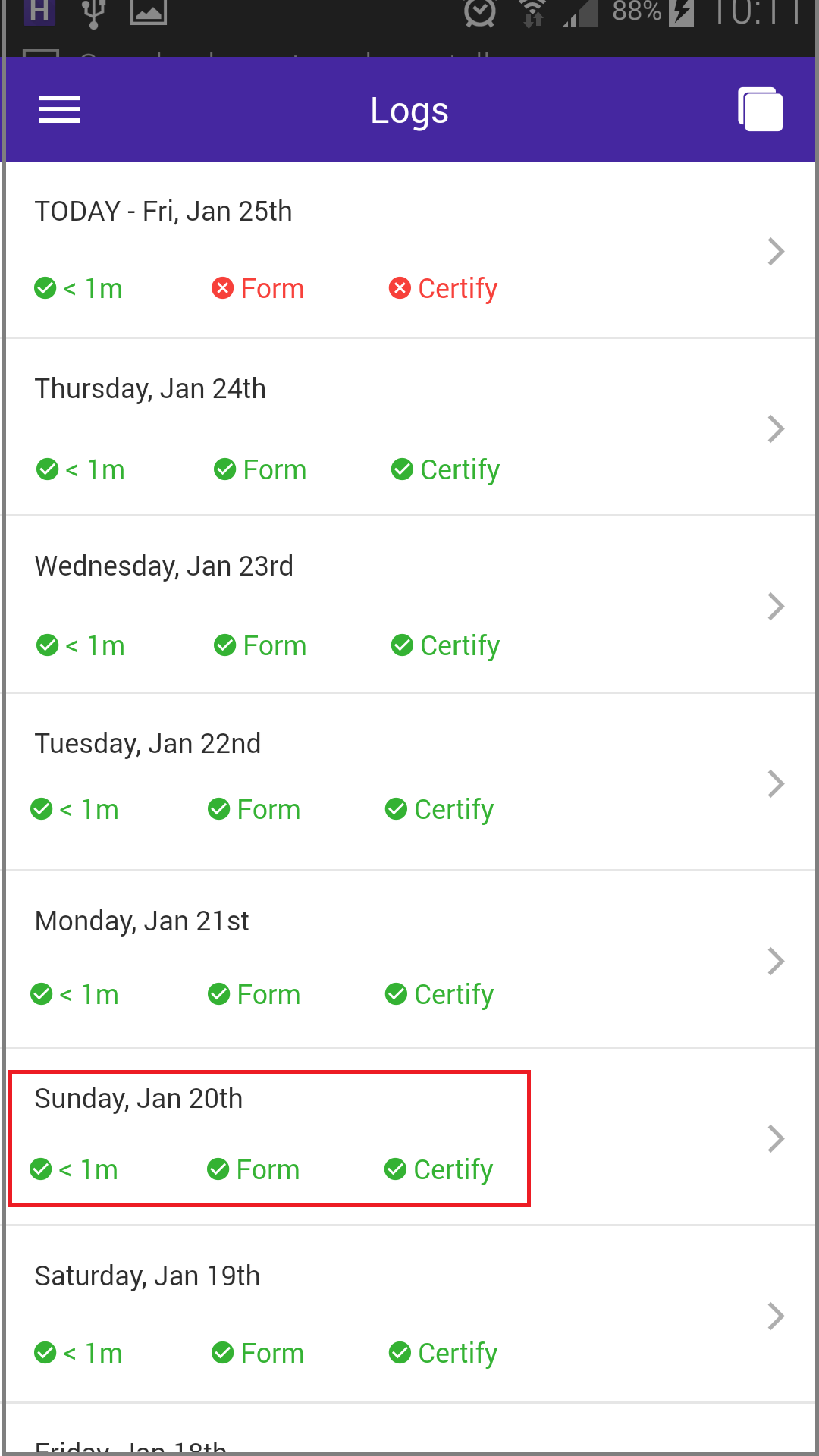Open details for Tuesday Jan 22nd via its chevron
This screenshot has width=819, height=1456.
coord(775,783)
